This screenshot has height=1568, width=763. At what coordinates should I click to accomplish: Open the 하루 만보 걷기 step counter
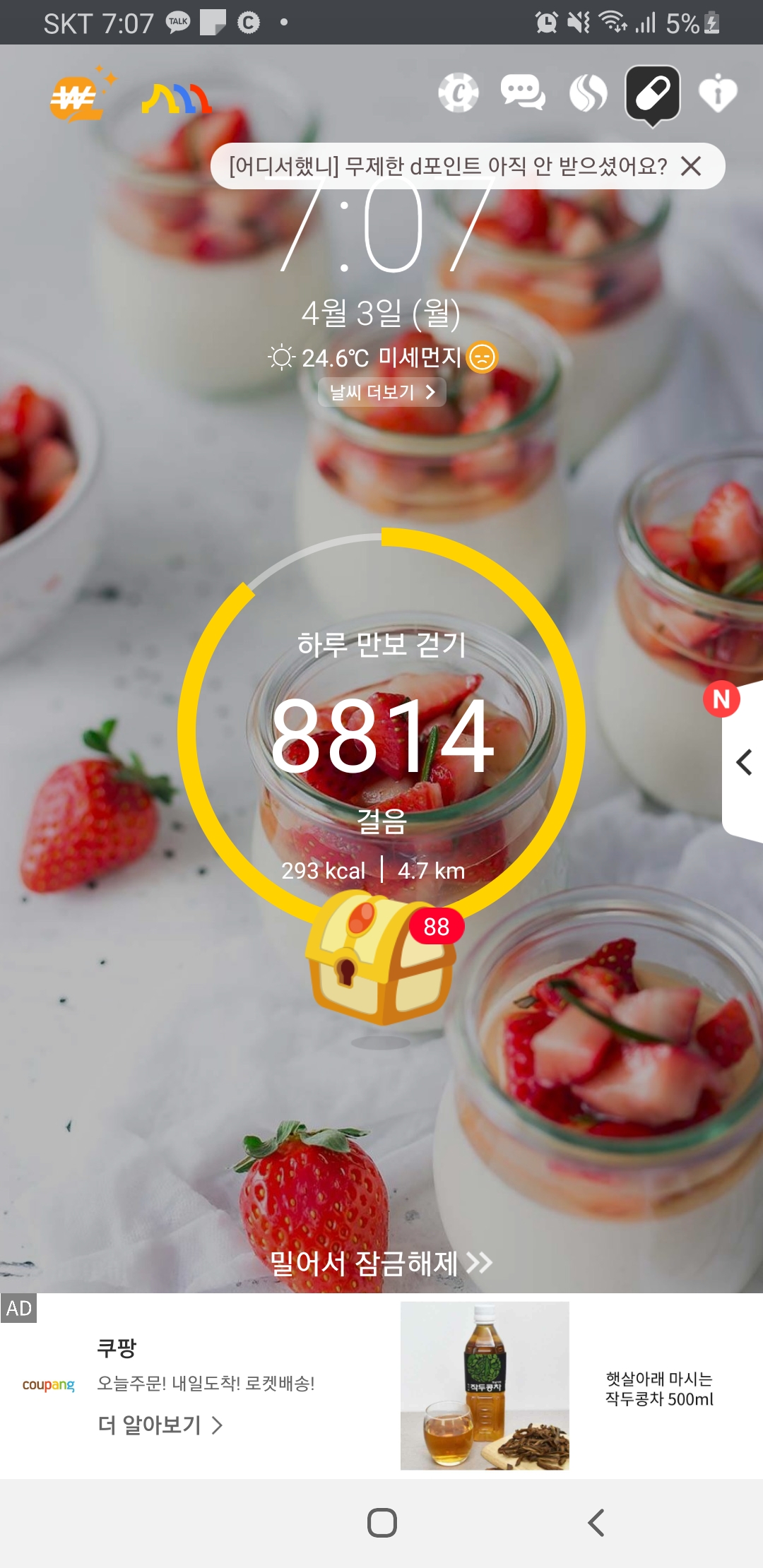(x=381, y=731)
